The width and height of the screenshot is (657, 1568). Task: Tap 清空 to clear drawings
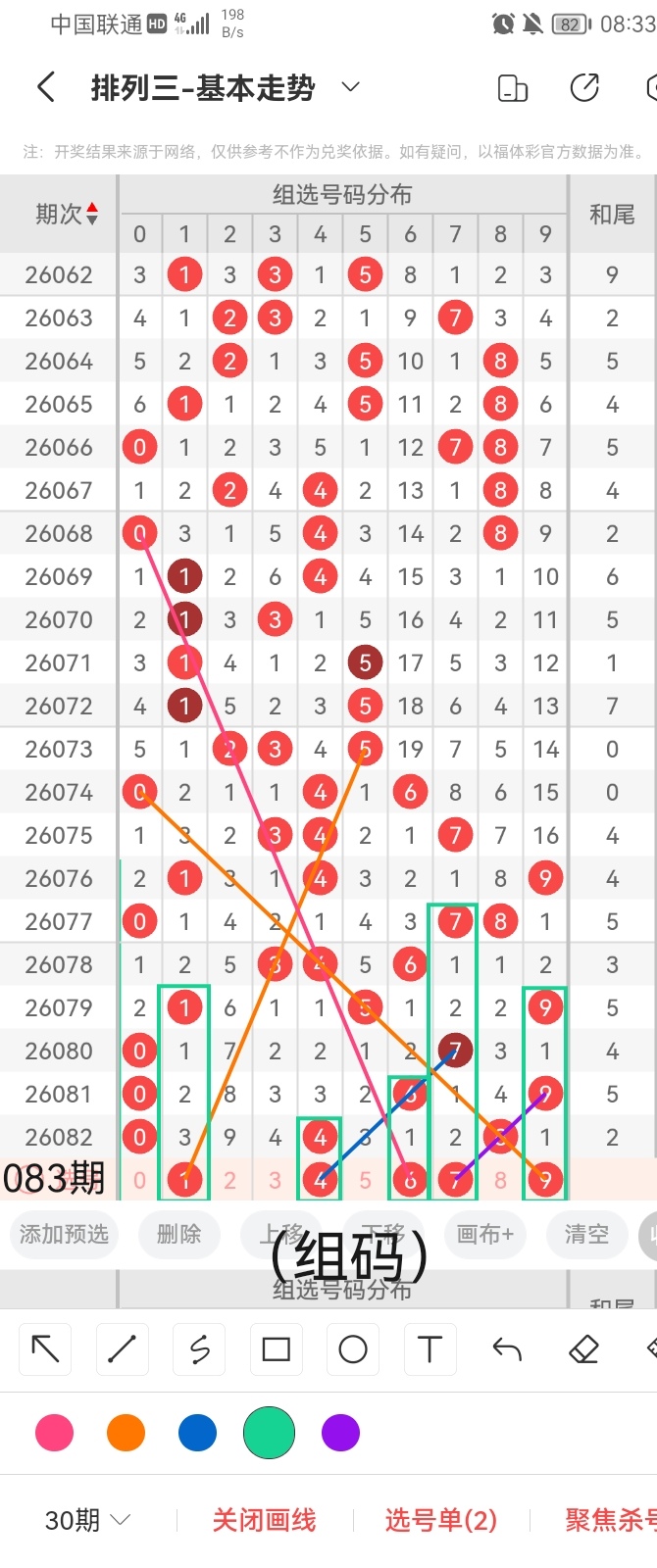[x=586, y=1234]
